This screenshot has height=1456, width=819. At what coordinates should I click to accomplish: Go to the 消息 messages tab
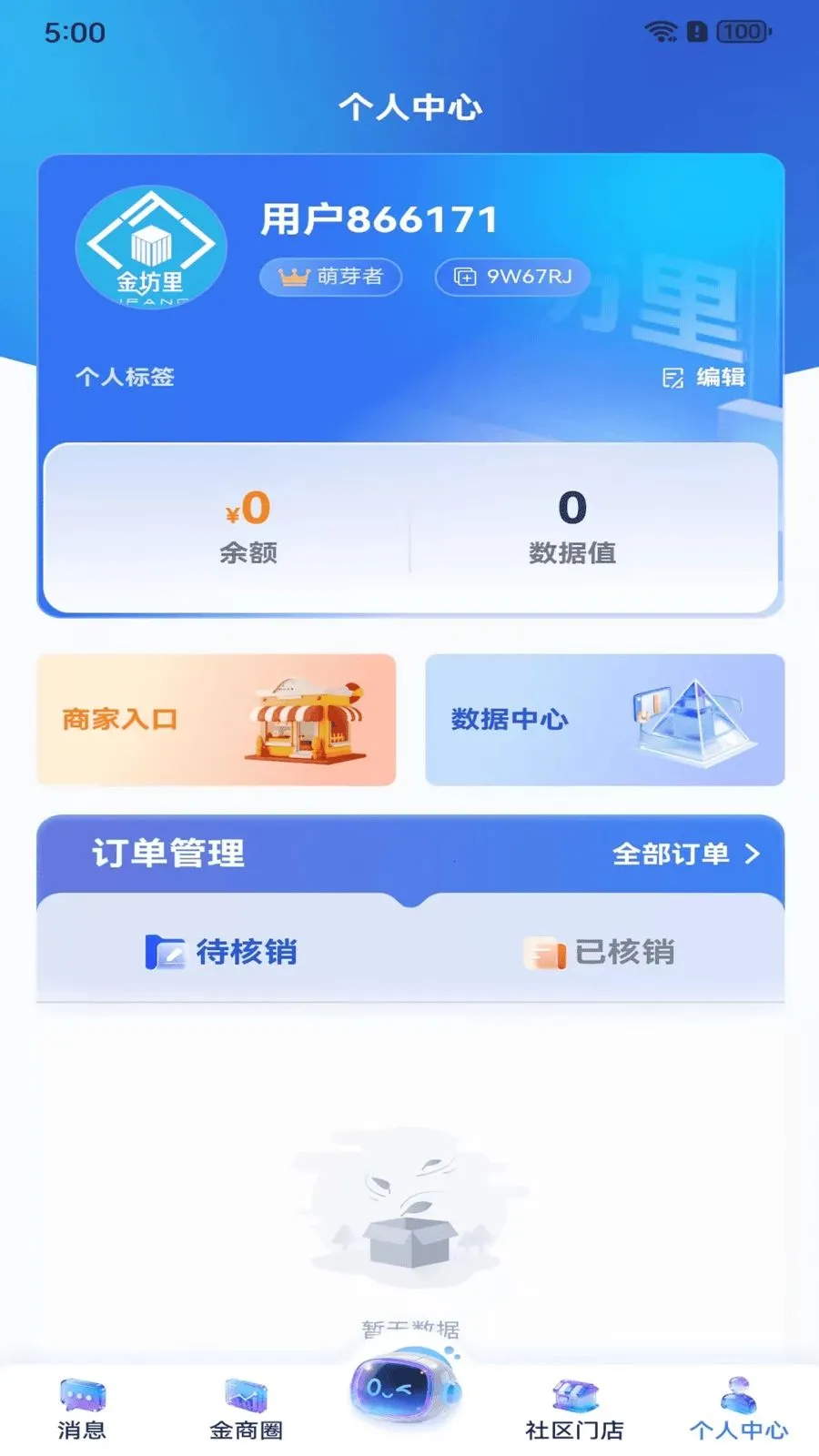pos(82,1409)
